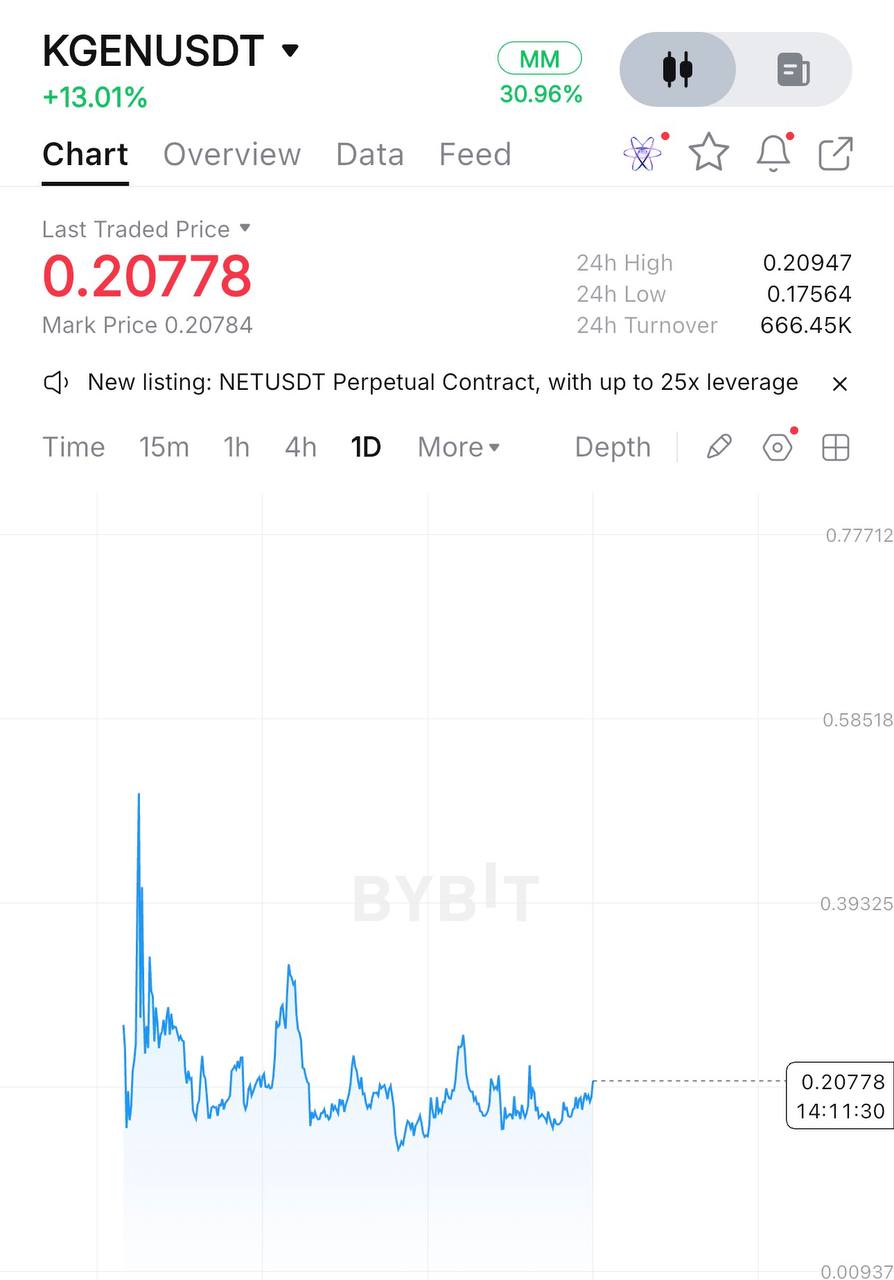Expand the More intervals menu
Screen dimensions: 894x1280
[x=459, y=447]
